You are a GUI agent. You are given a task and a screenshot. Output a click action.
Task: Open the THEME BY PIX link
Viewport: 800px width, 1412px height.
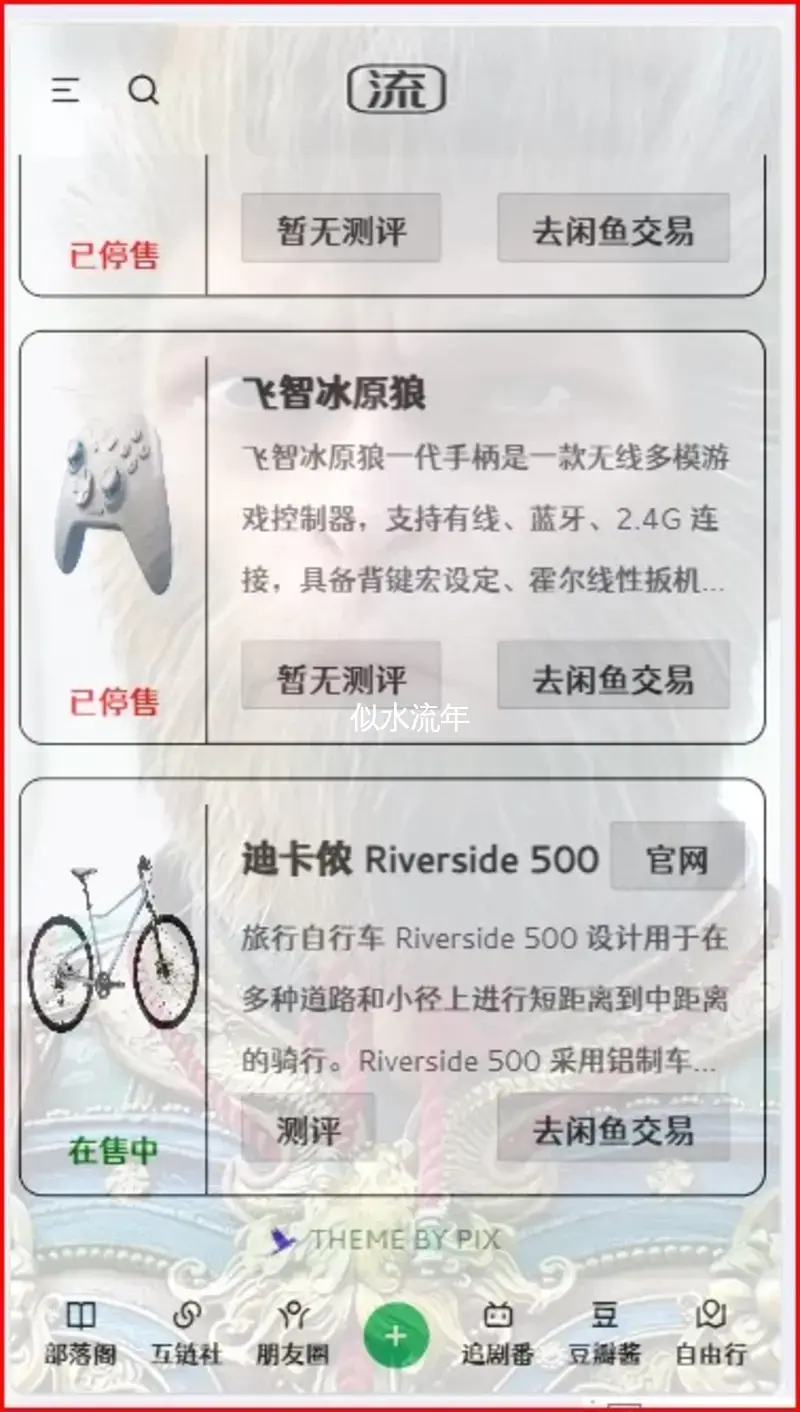386,1240
